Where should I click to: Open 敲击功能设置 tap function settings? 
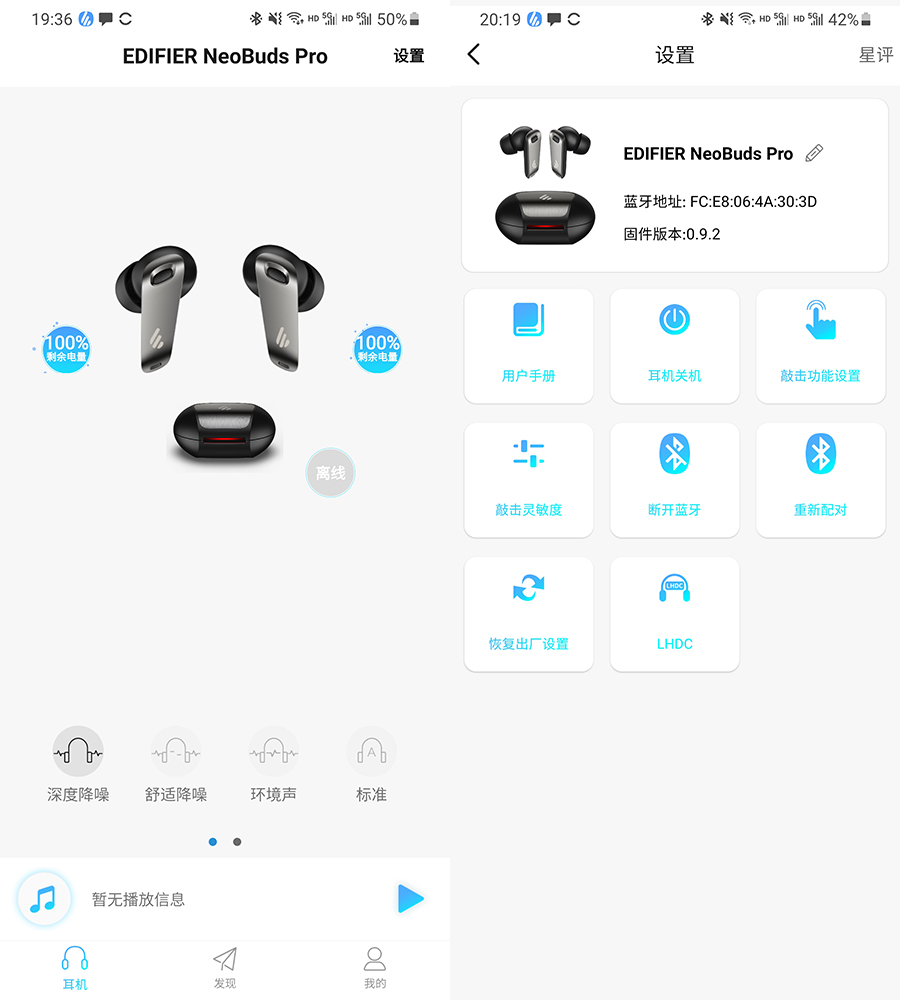click(820, 345)
